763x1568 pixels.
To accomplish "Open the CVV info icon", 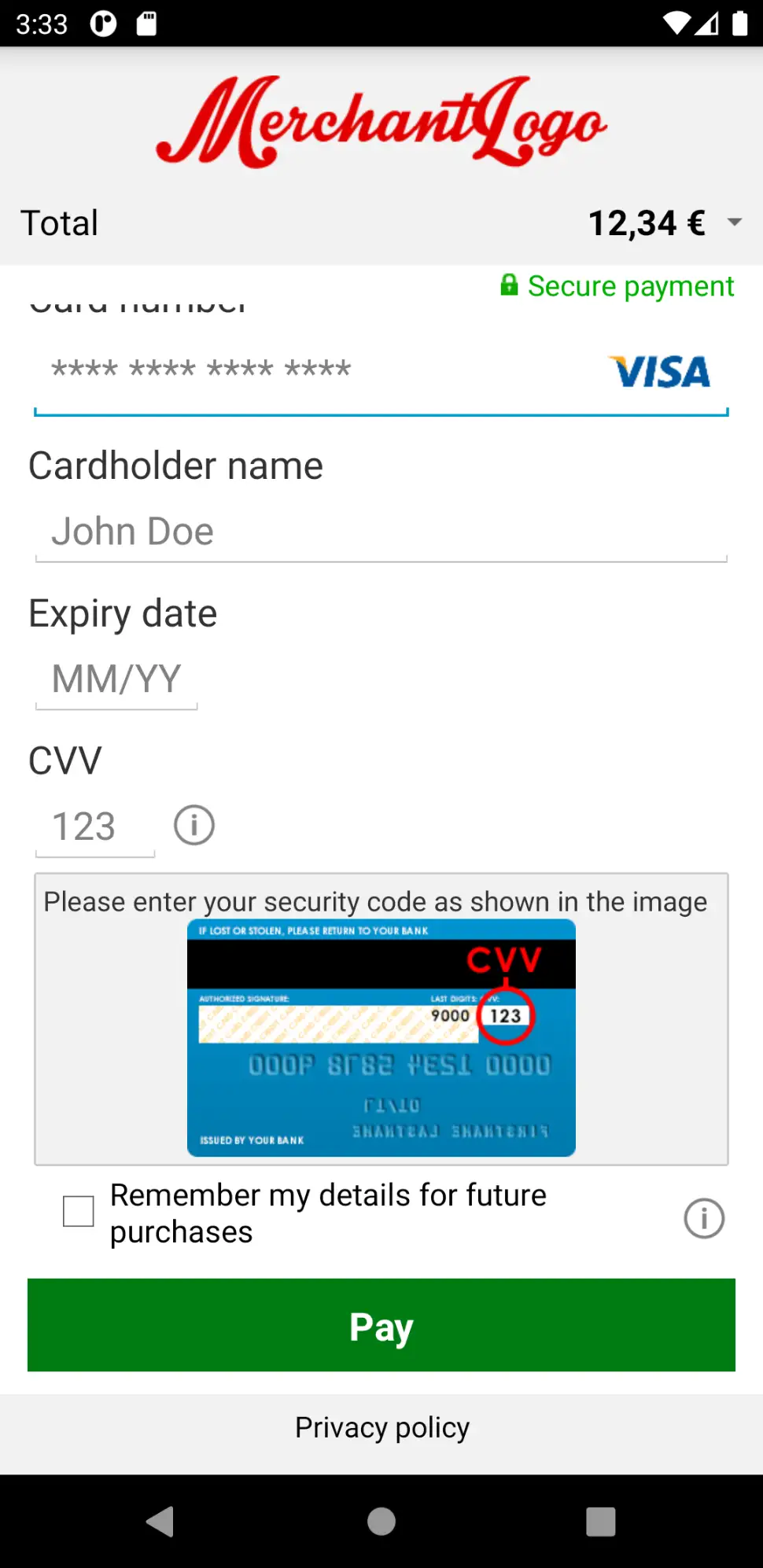I will click(194, 826).
